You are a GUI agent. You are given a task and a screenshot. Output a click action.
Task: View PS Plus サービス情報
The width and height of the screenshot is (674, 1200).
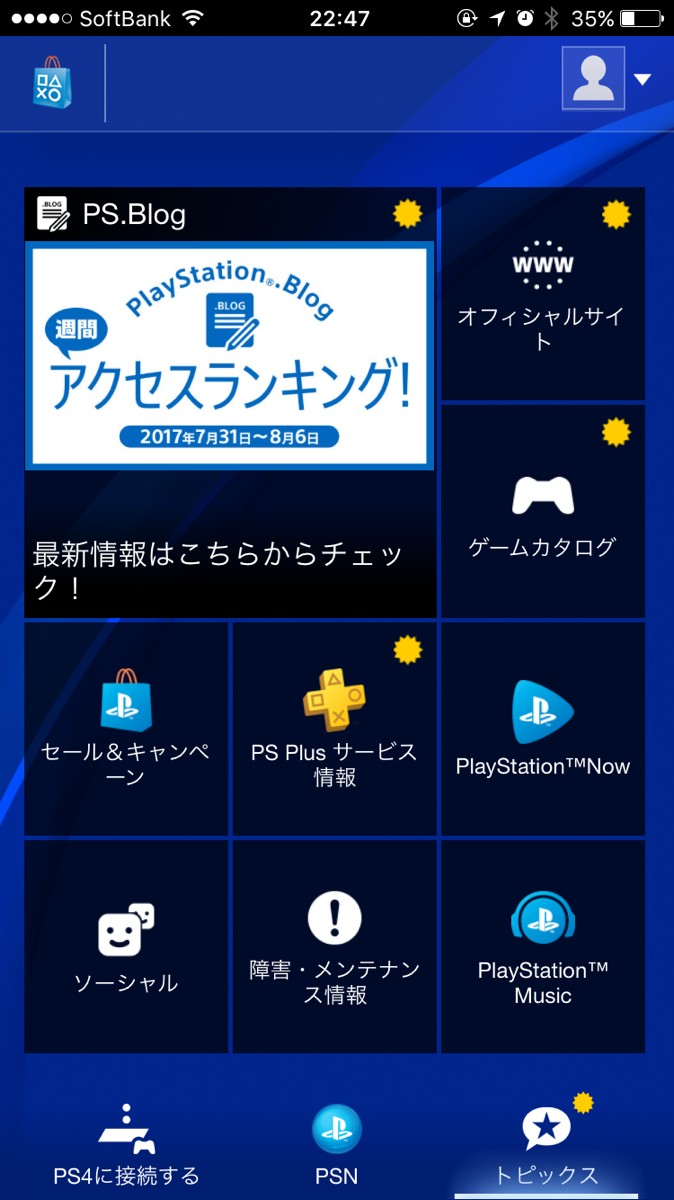[334, 728]
